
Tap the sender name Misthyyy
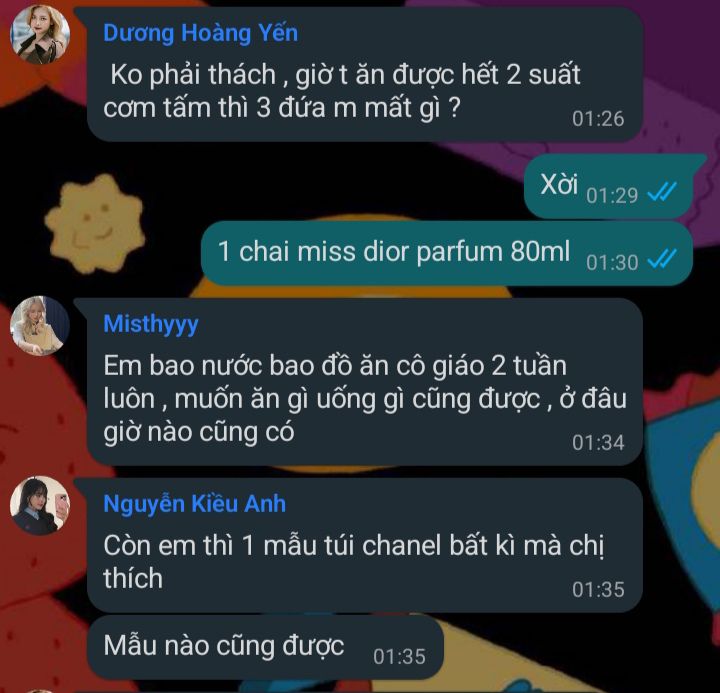click(x=151, y=324)
